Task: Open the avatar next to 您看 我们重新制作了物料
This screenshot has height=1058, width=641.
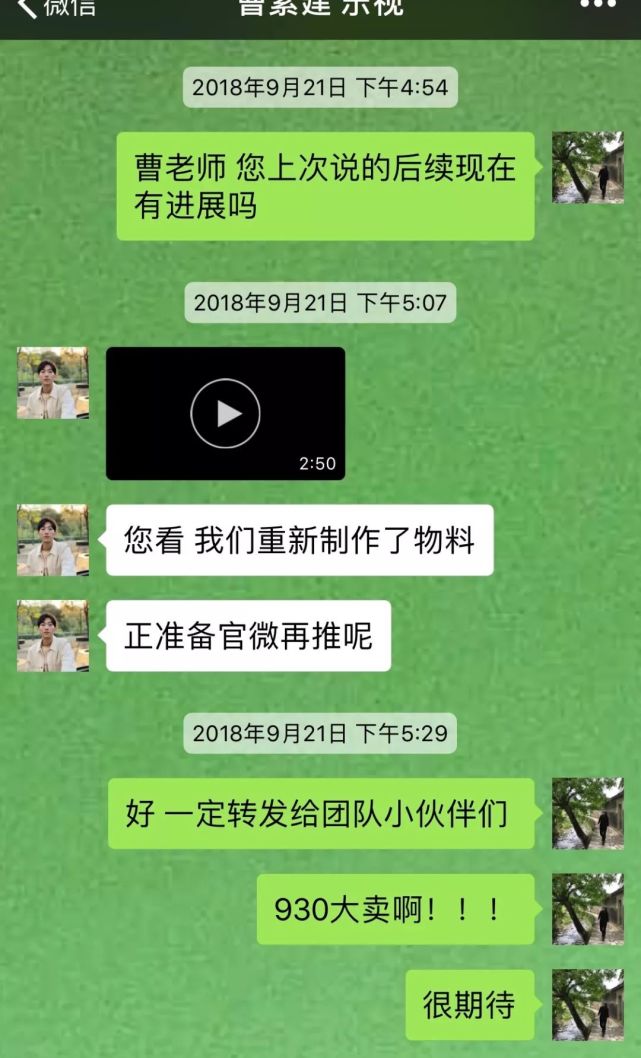Action: pos(53,540)
